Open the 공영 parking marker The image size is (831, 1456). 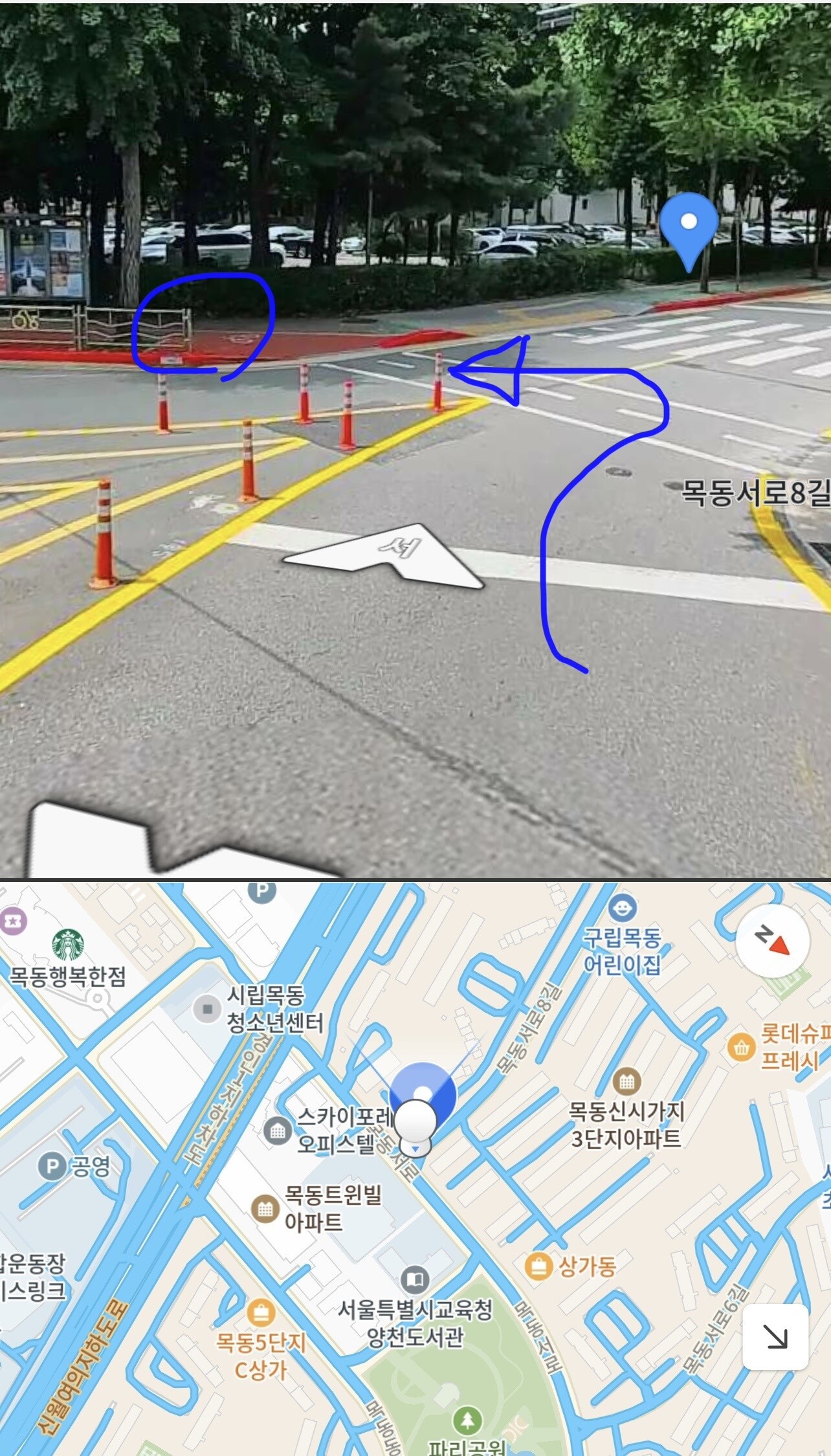coord(51,1166)
